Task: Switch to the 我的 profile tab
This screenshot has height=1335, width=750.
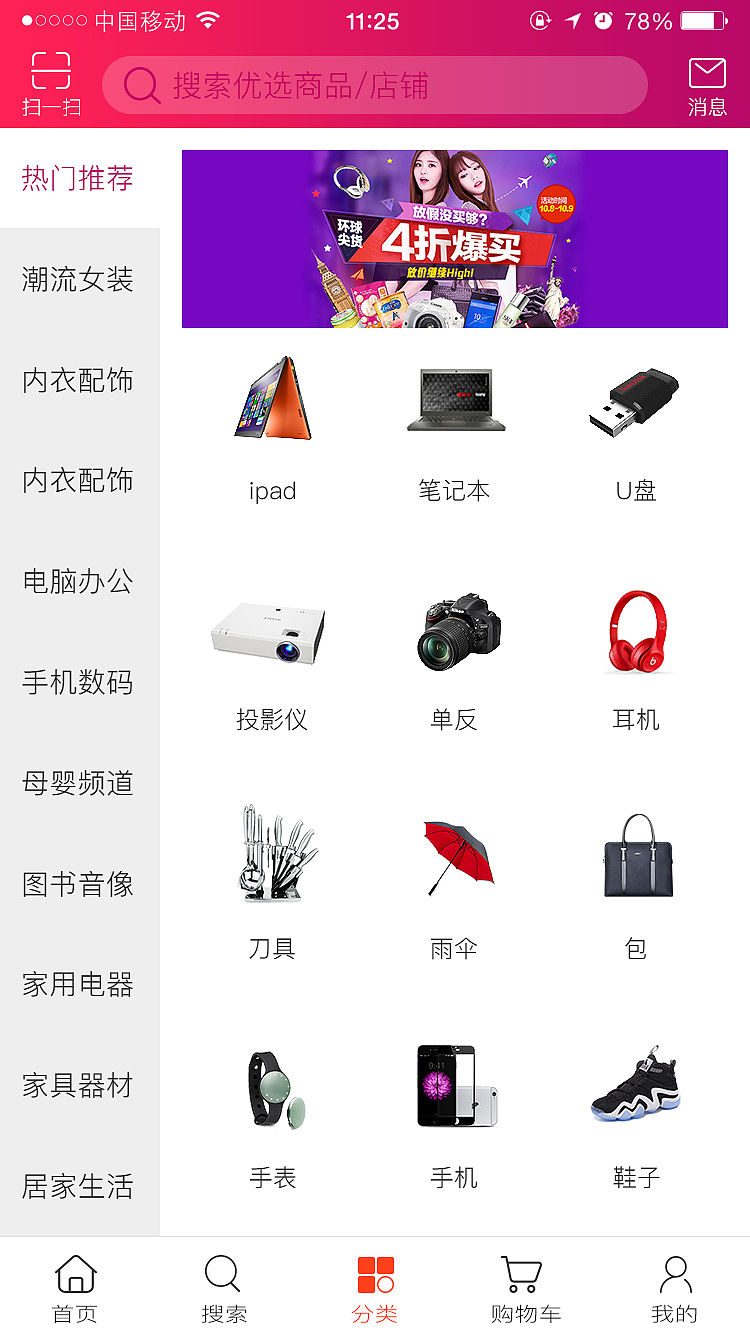Action: pyautogui.click(x=675, y=1285)
